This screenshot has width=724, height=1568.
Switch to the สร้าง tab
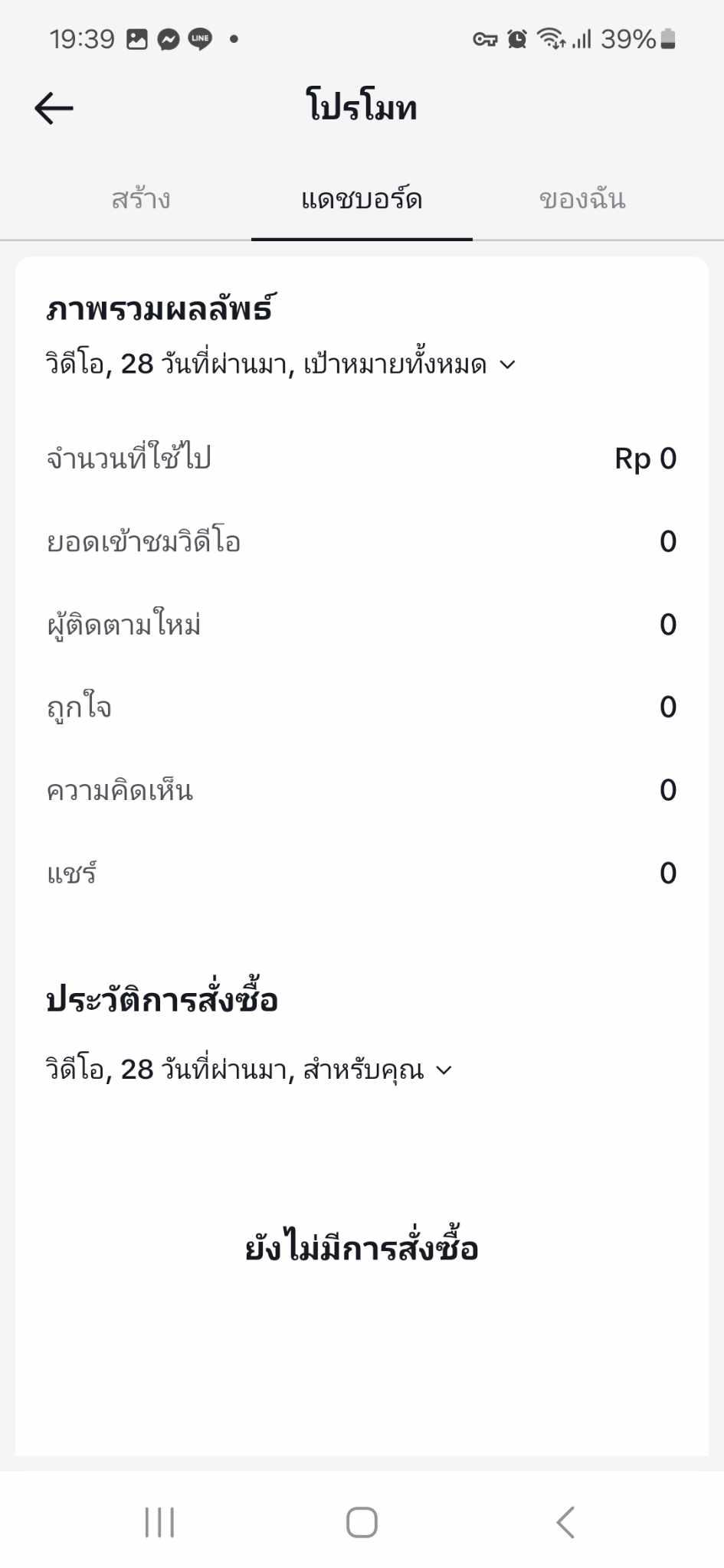(141, 200)
